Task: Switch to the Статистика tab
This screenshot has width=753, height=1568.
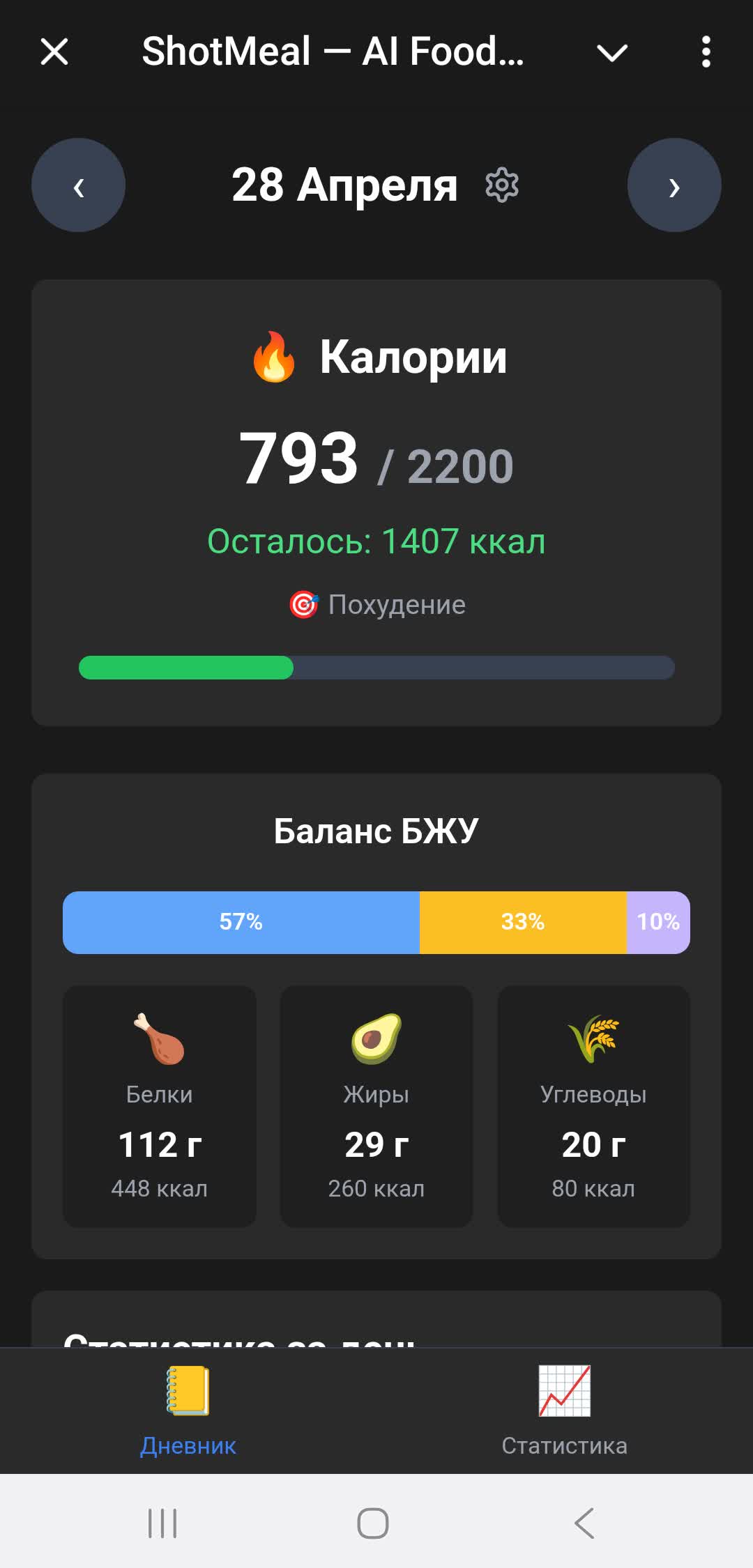Action: coord(565,1411)
